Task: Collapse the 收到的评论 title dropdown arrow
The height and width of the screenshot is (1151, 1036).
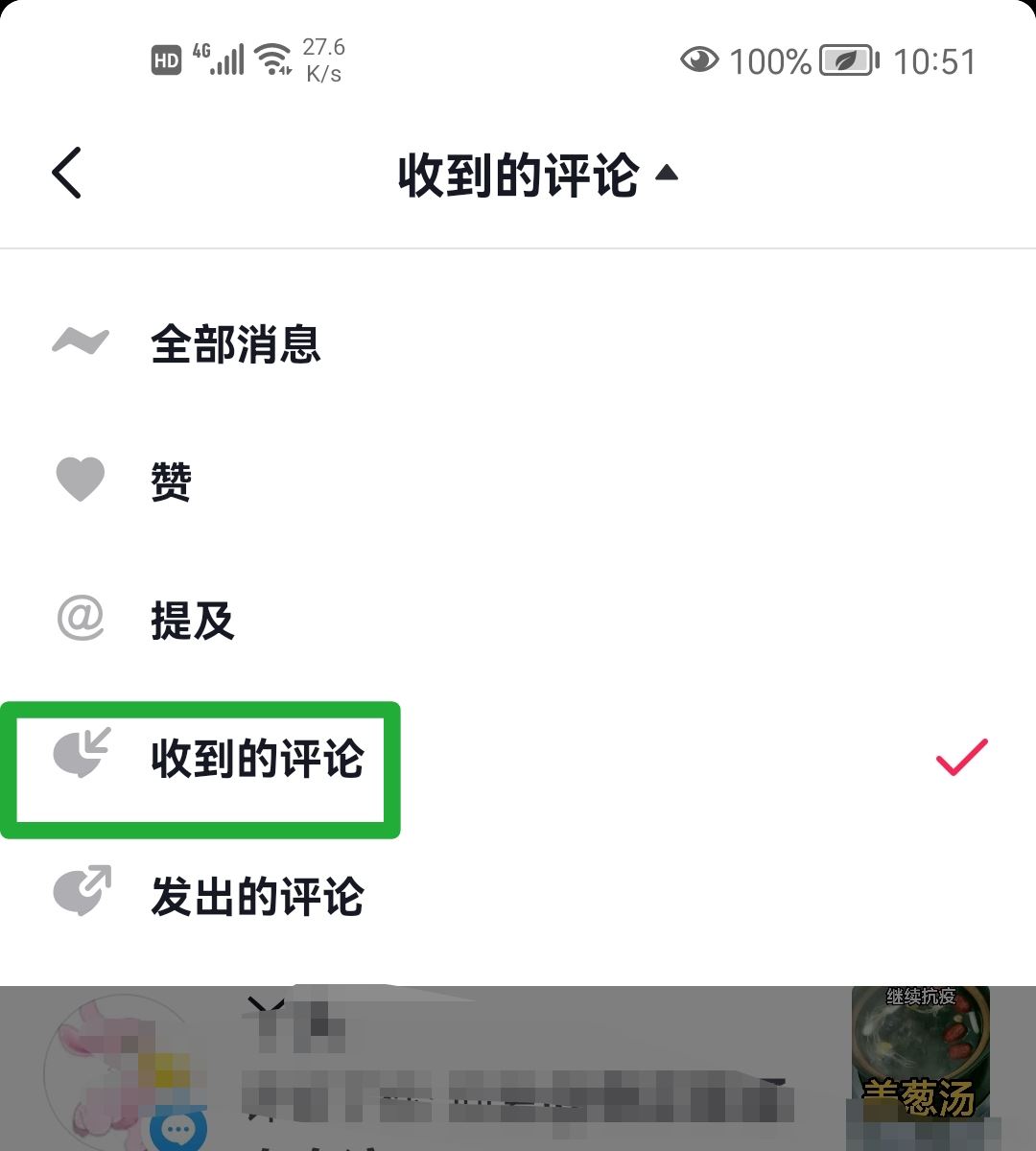Action: (667, 175)
